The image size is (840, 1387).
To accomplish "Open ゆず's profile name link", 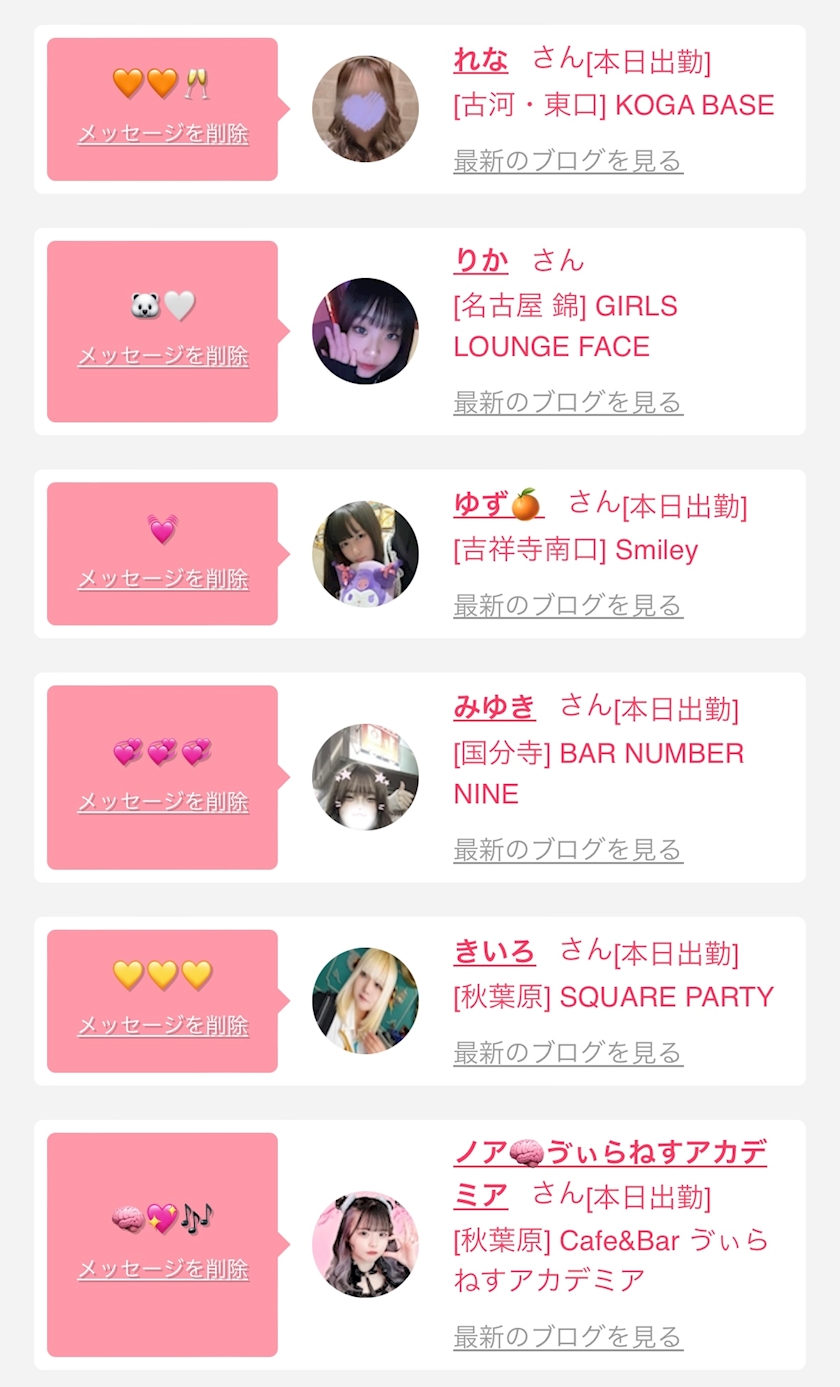I will (497, 504).
